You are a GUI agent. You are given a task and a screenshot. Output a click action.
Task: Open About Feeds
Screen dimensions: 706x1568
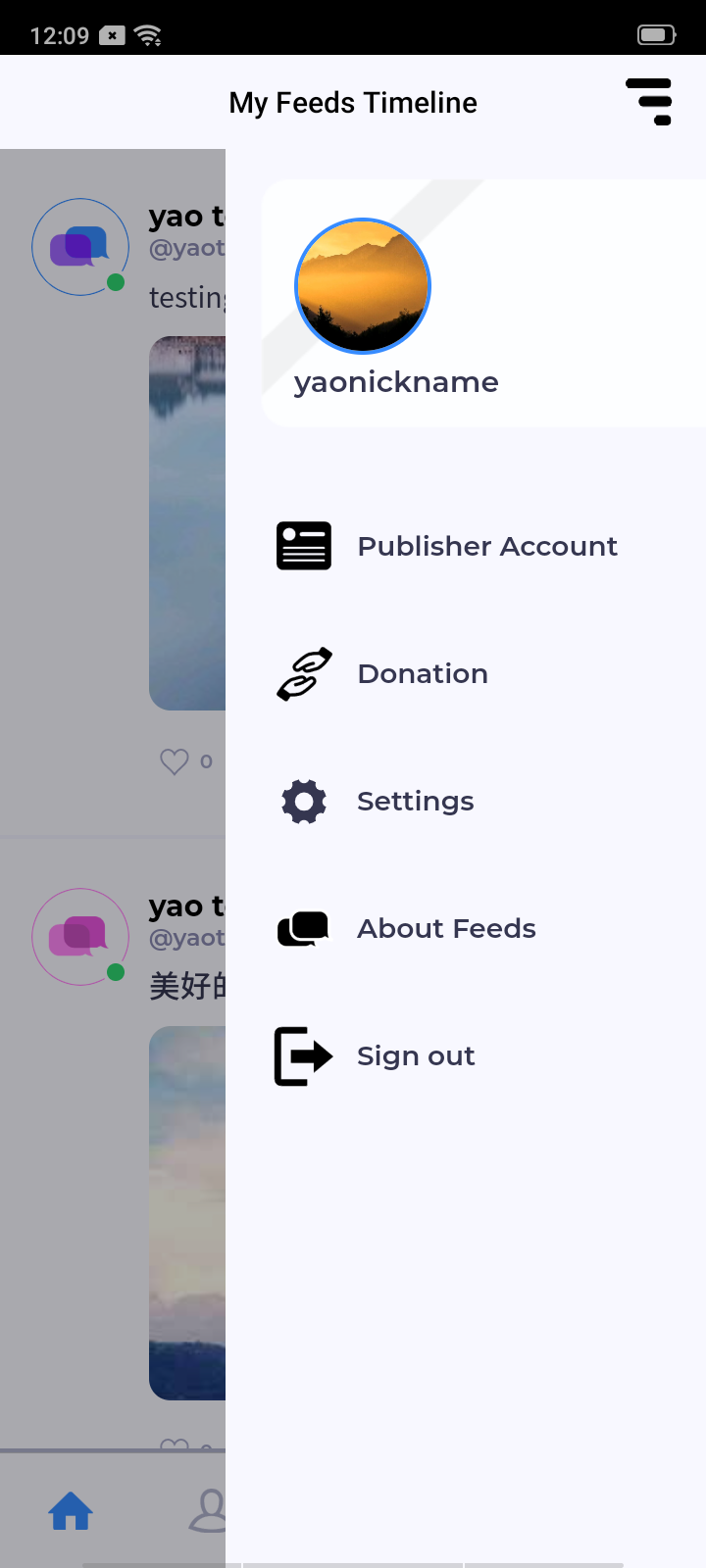[445, 929]
